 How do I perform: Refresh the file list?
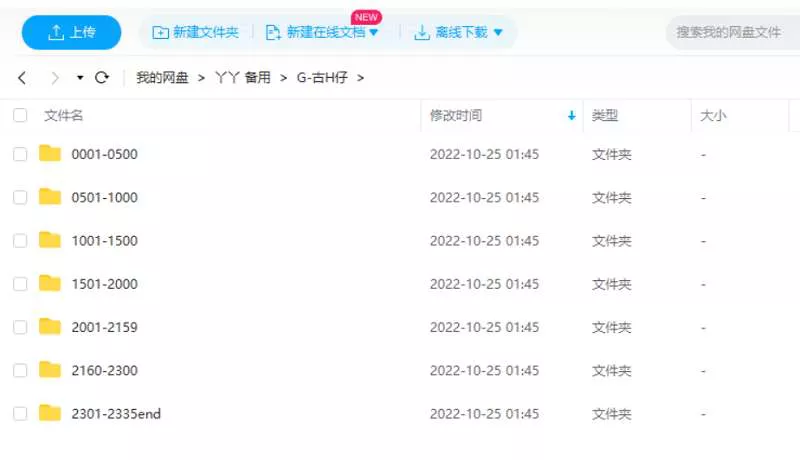(x=101, y=77)
